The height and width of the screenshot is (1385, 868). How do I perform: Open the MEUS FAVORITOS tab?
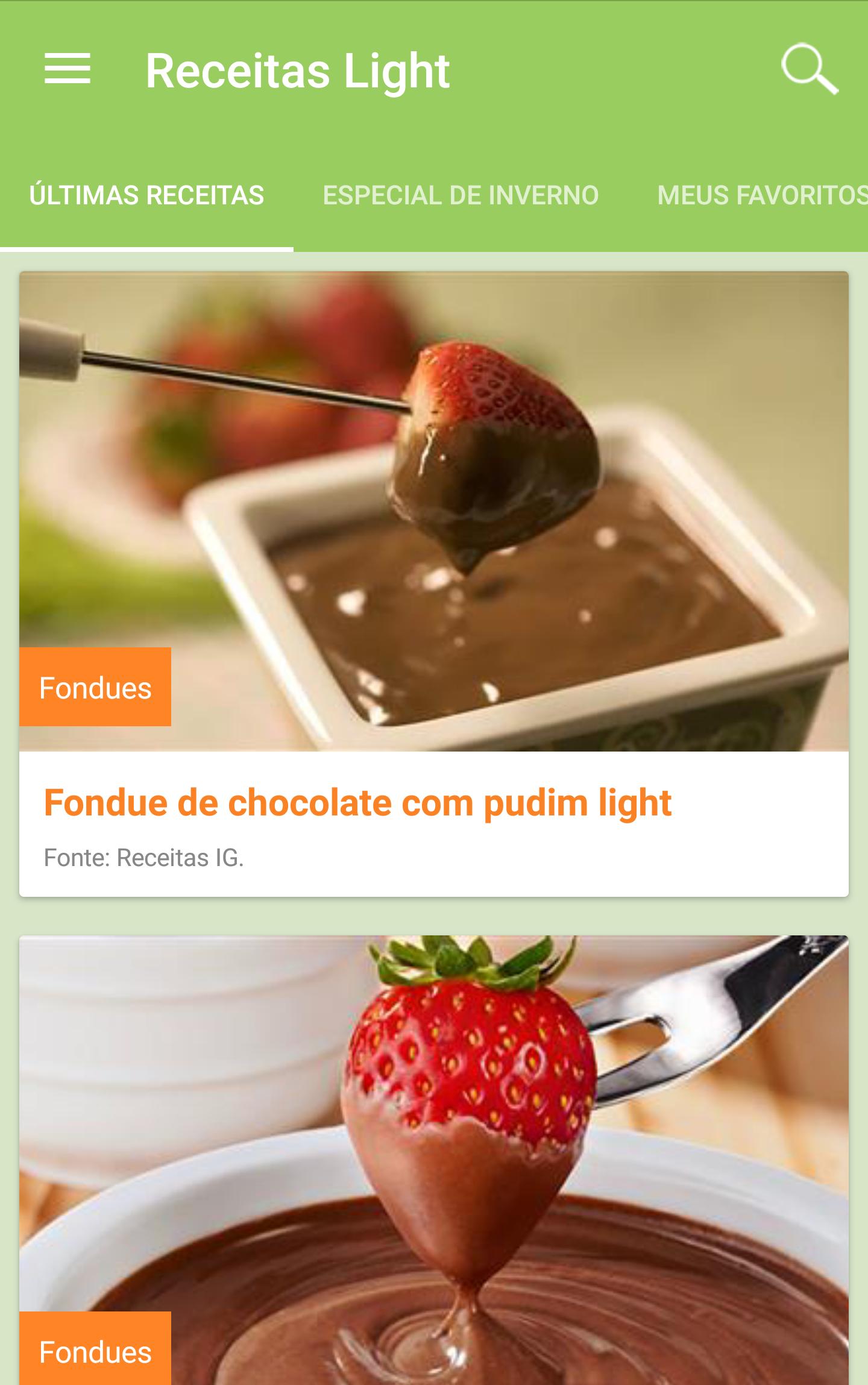point(761,194)
